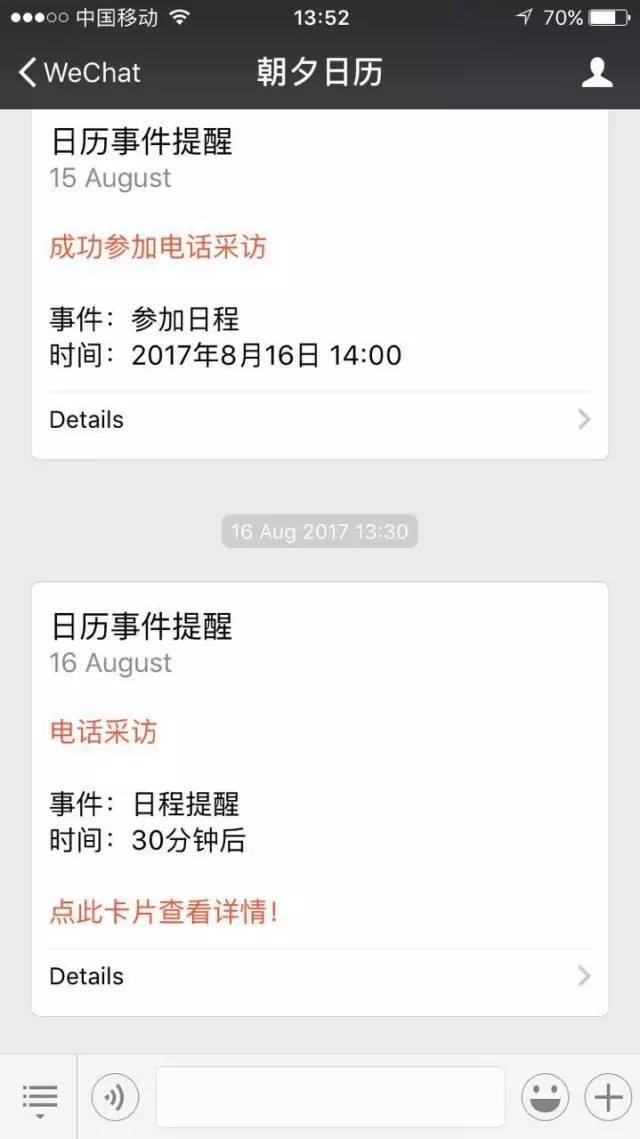Open Details of the 16 August reminder
This screenshot has height=1139, width=640.
point(320,976)
